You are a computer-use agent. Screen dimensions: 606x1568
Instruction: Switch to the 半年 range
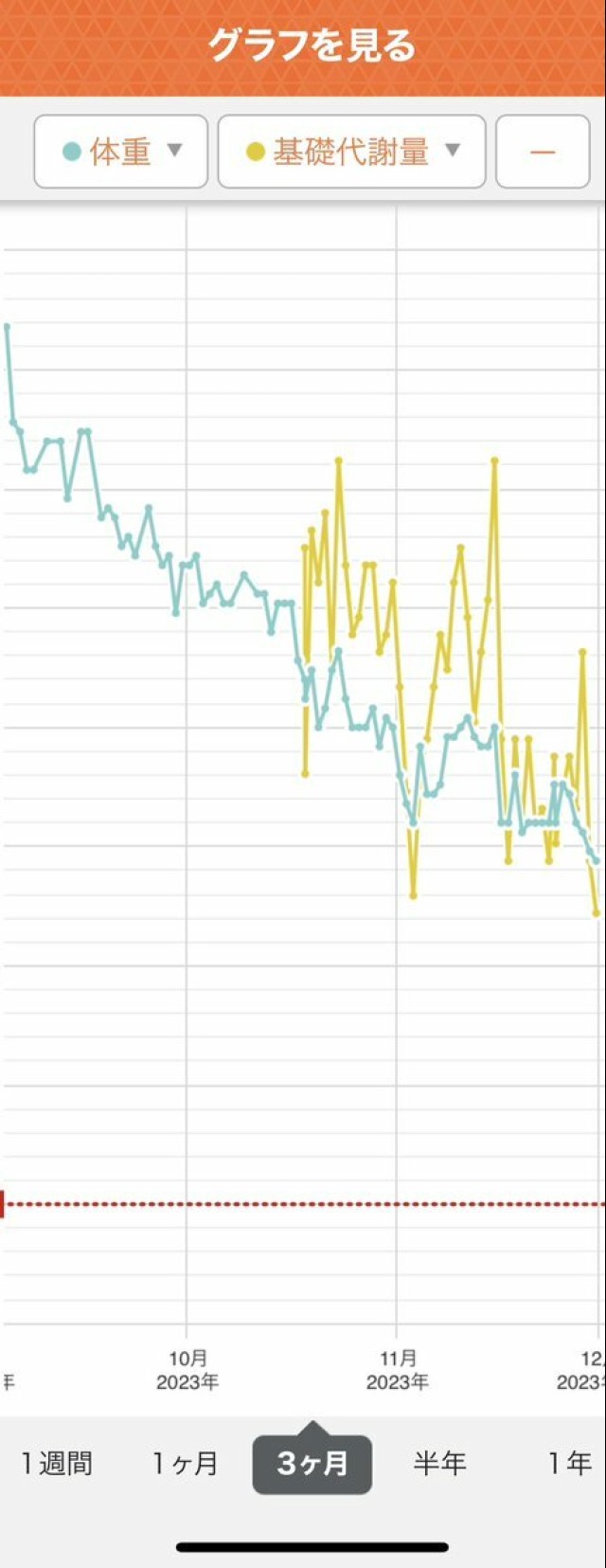(439, 1464)
